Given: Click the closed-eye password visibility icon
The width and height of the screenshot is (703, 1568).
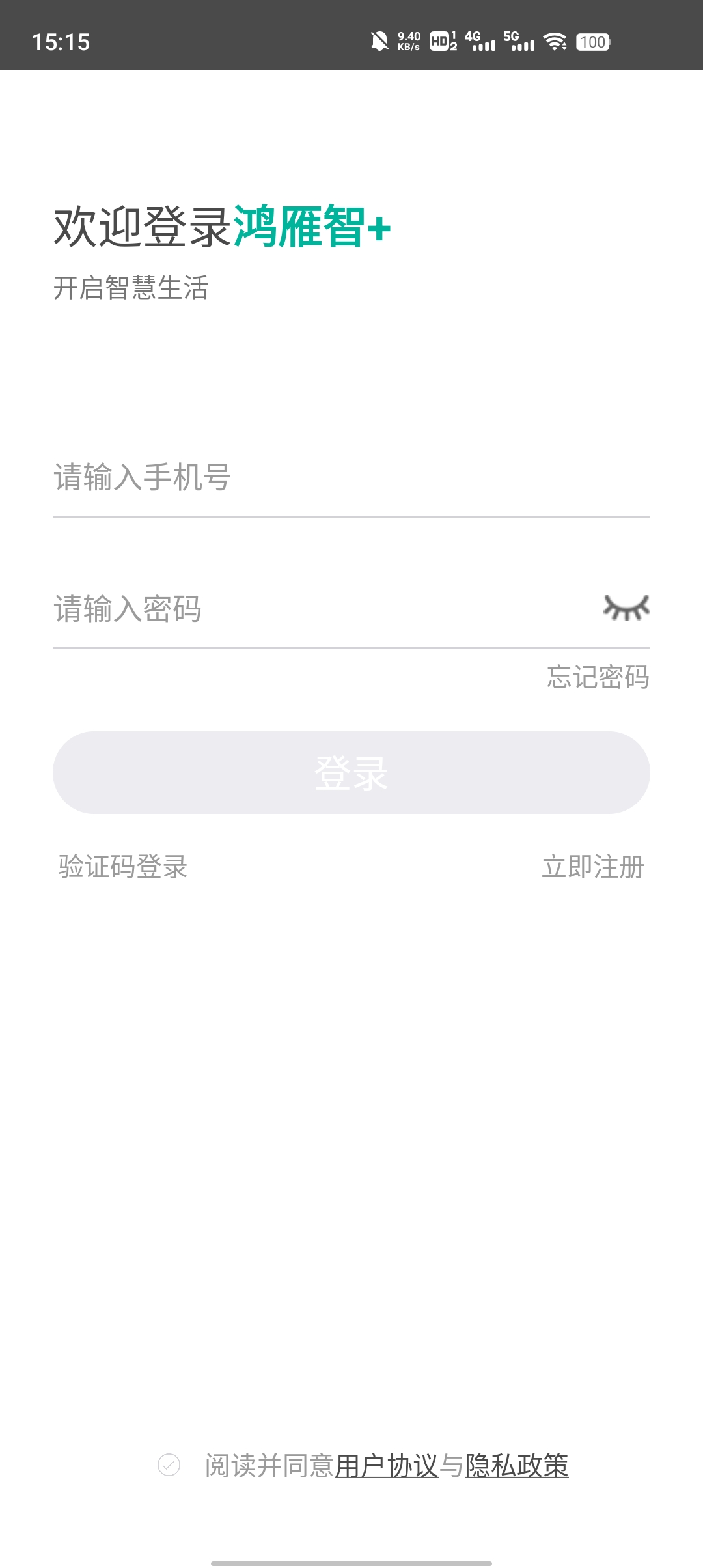Looking at the screenshot, I should [x=626, y=609].
